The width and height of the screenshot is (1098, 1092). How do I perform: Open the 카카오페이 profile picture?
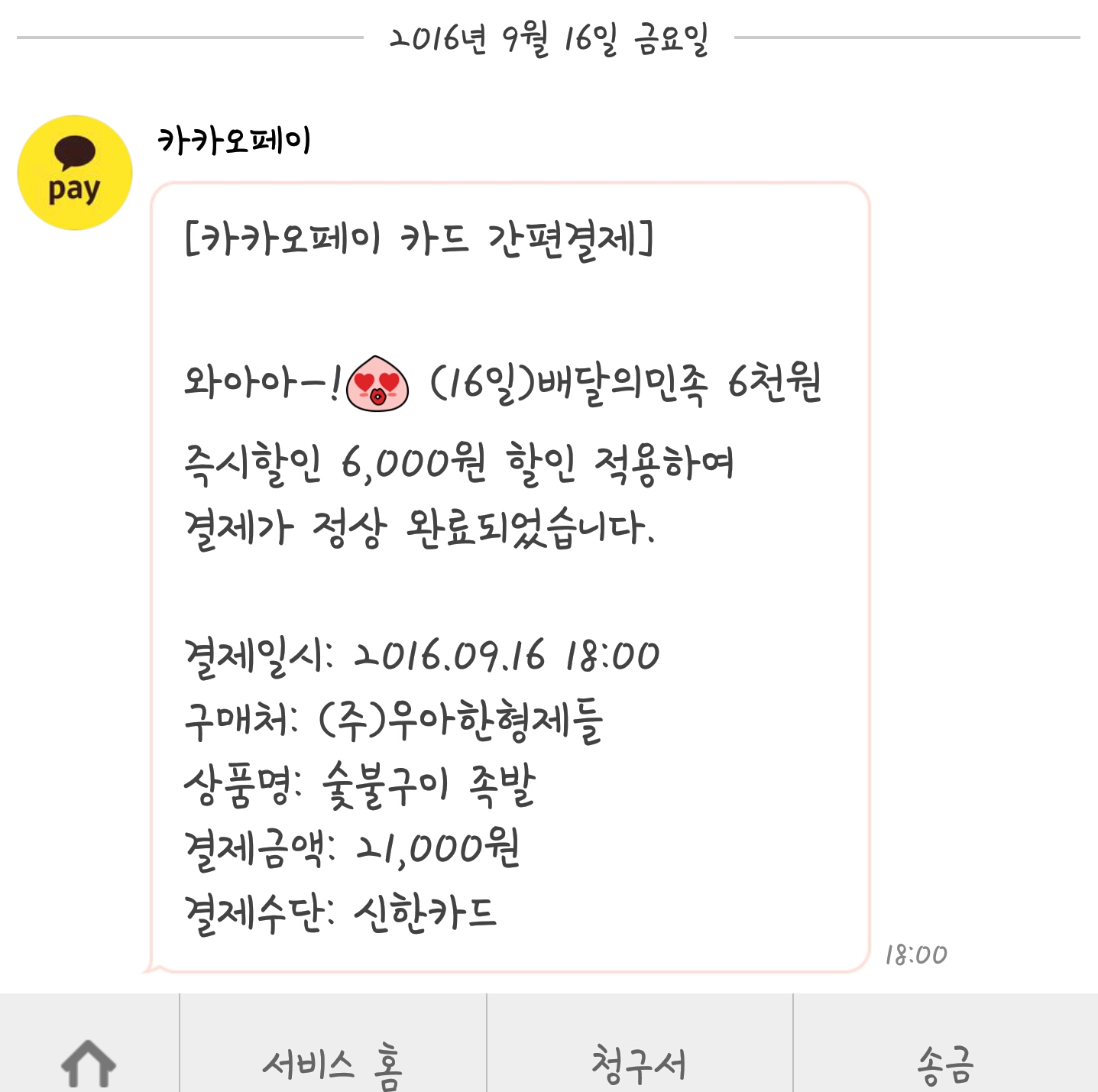[75, 173]
